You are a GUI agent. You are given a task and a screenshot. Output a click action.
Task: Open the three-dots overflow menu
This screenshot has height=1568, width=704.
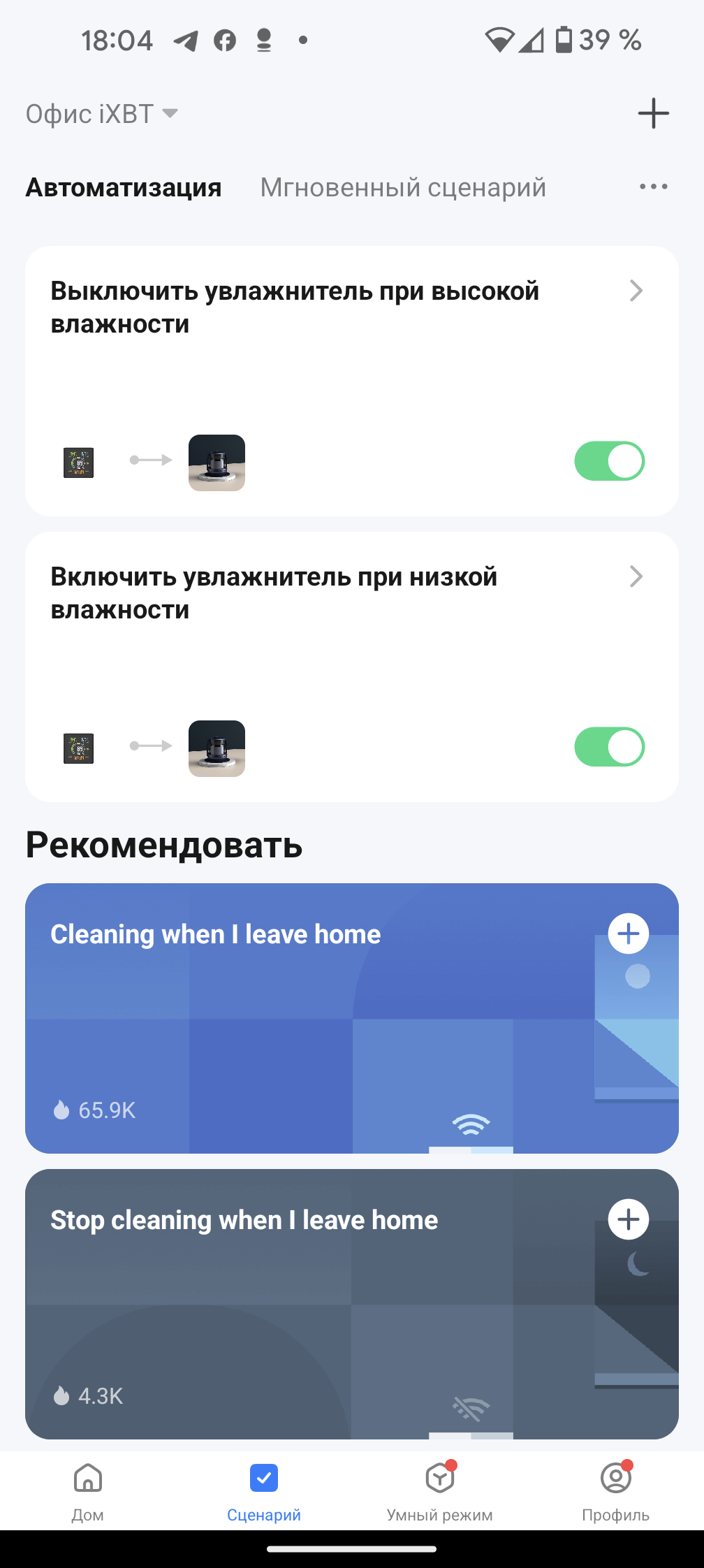pyautogui.click(x=653, y=187)
